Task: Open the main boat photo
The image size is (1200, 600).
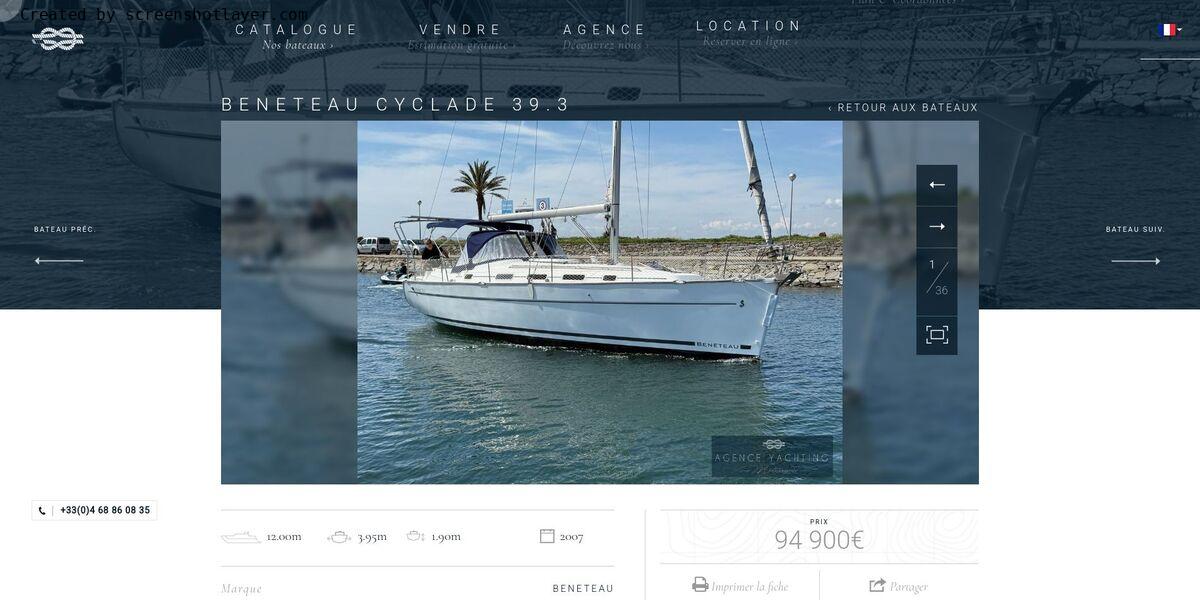Action: tap(599, 302)
